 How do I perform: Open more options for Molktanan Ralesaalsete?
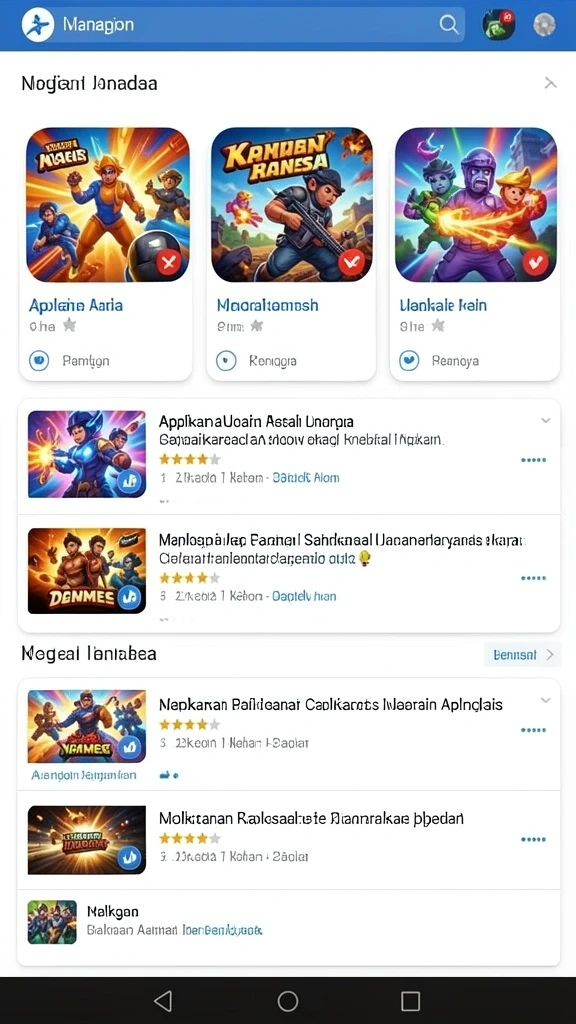coord(533,839)
